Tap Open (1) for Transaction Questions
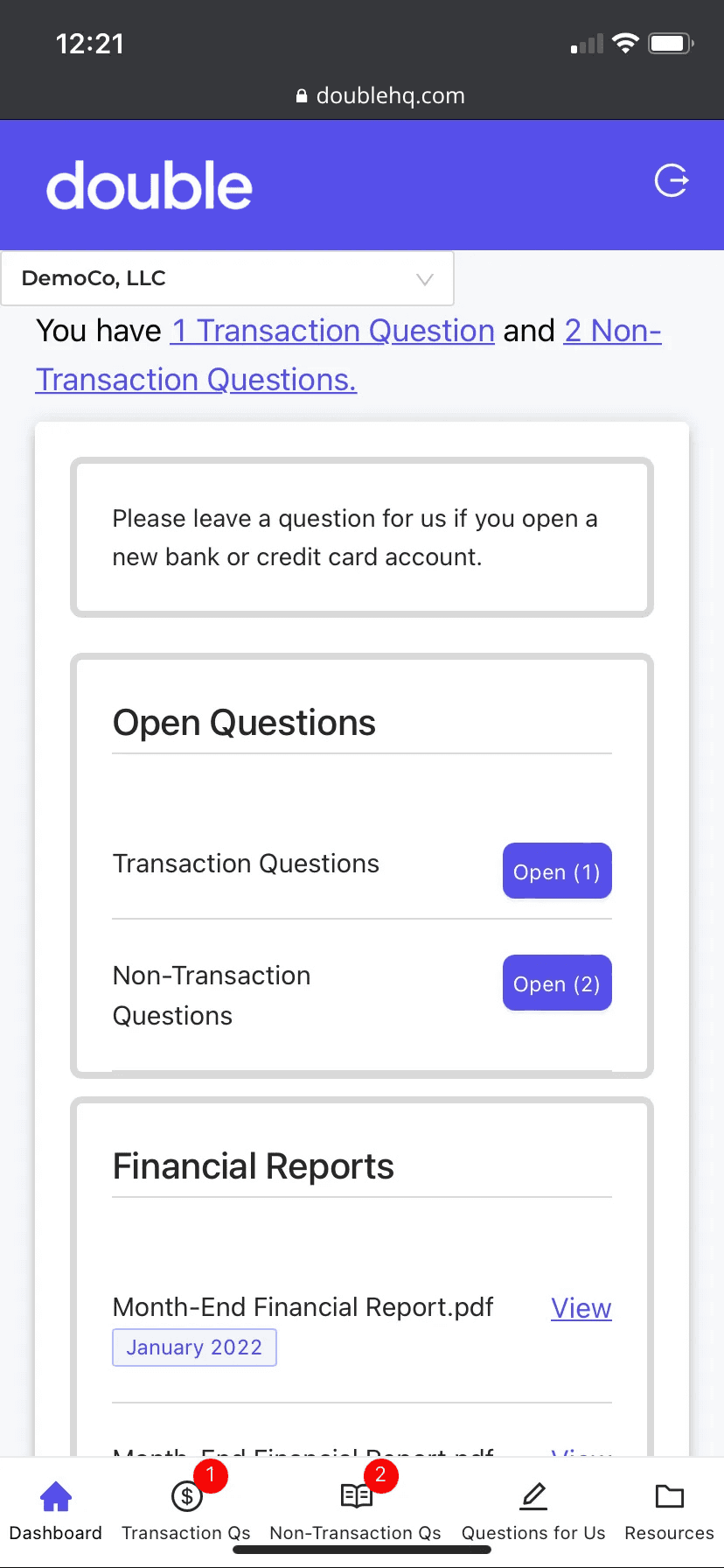The height and width of the screenshot is (1568, 724). pyautogui.click(x=557, y=871)
